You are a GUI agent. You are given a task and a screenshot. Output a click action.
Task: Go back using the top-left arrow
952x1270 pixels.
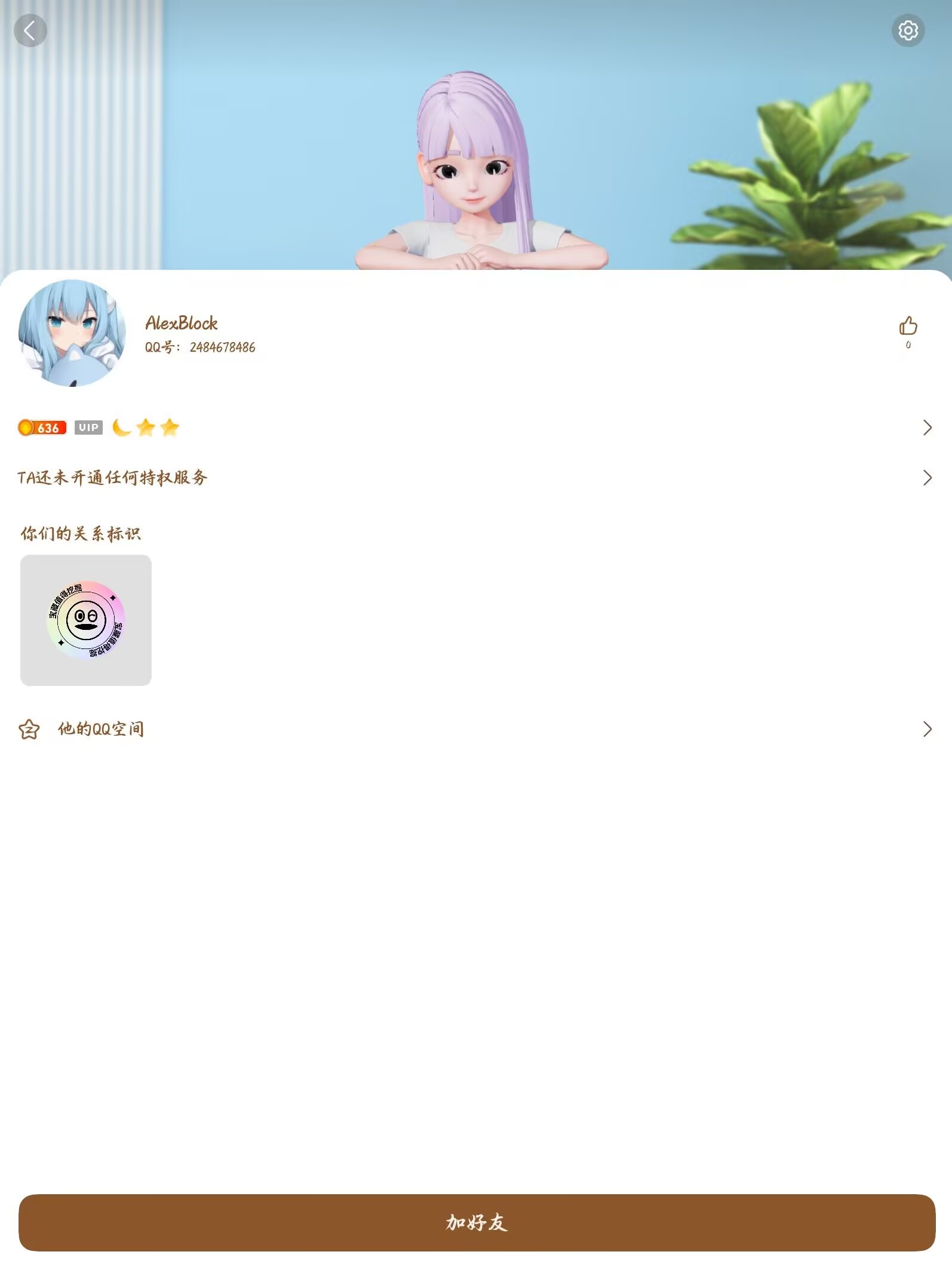[x=30, y=30]
